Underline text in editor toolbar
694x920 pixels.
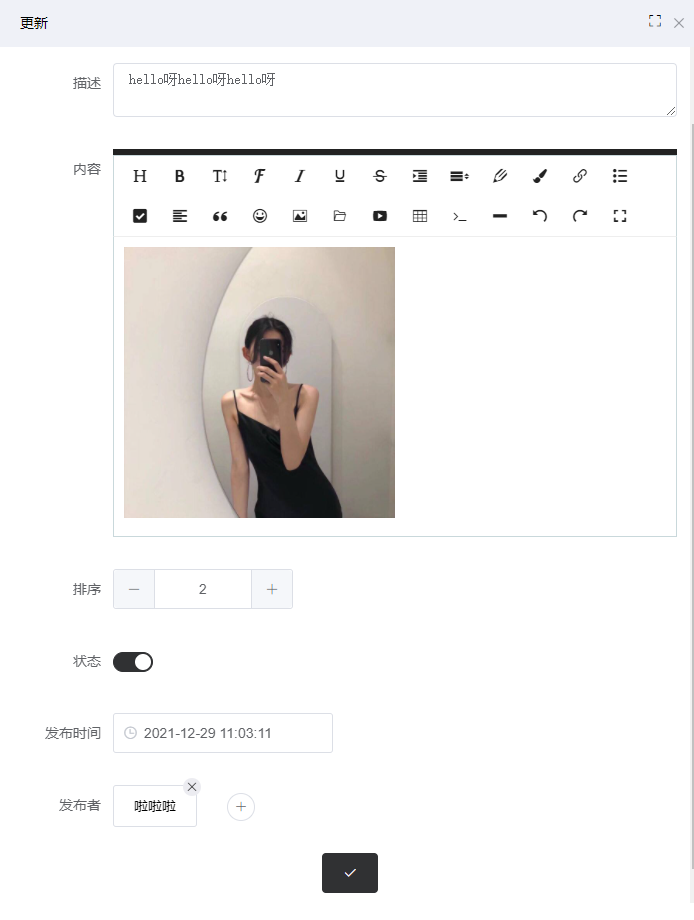pos(340,176)
